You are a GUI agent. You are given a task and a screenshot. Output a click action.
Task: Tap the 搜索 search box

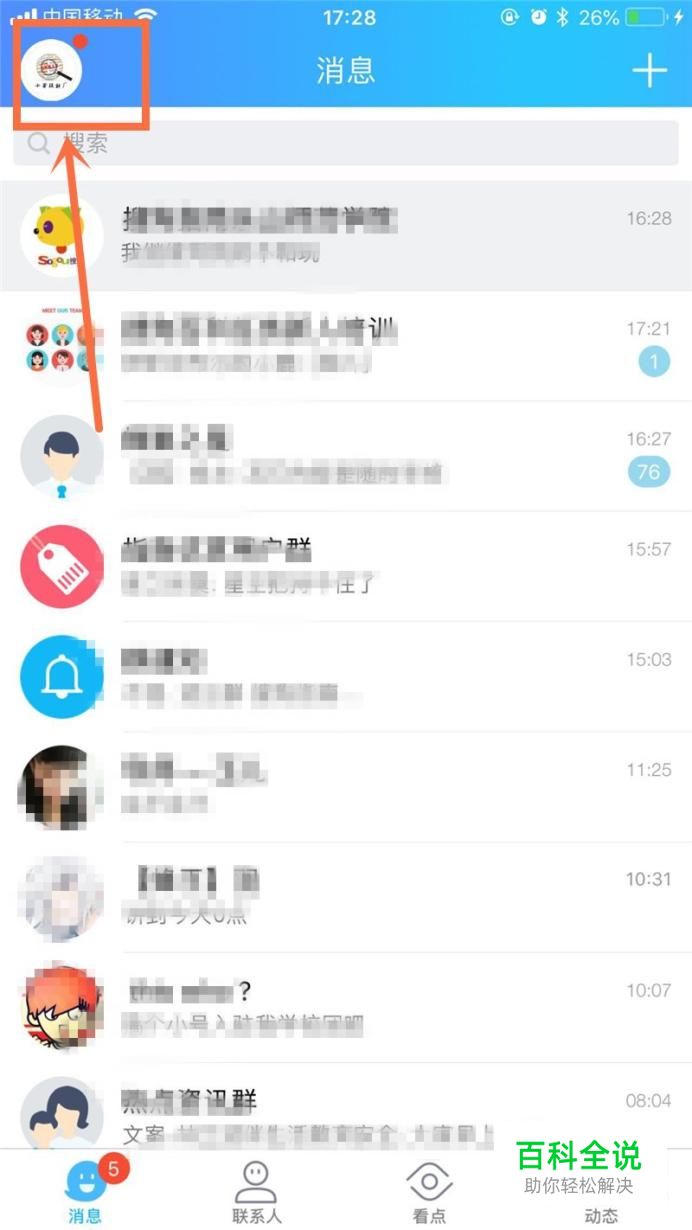click(x=345, y=144)
